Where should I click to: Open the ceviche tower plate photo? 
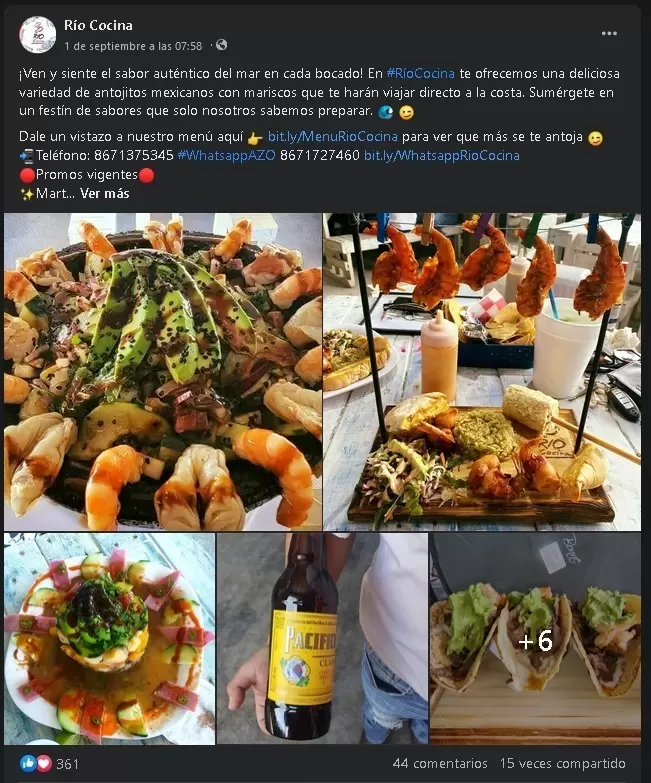tap(109, 638)
